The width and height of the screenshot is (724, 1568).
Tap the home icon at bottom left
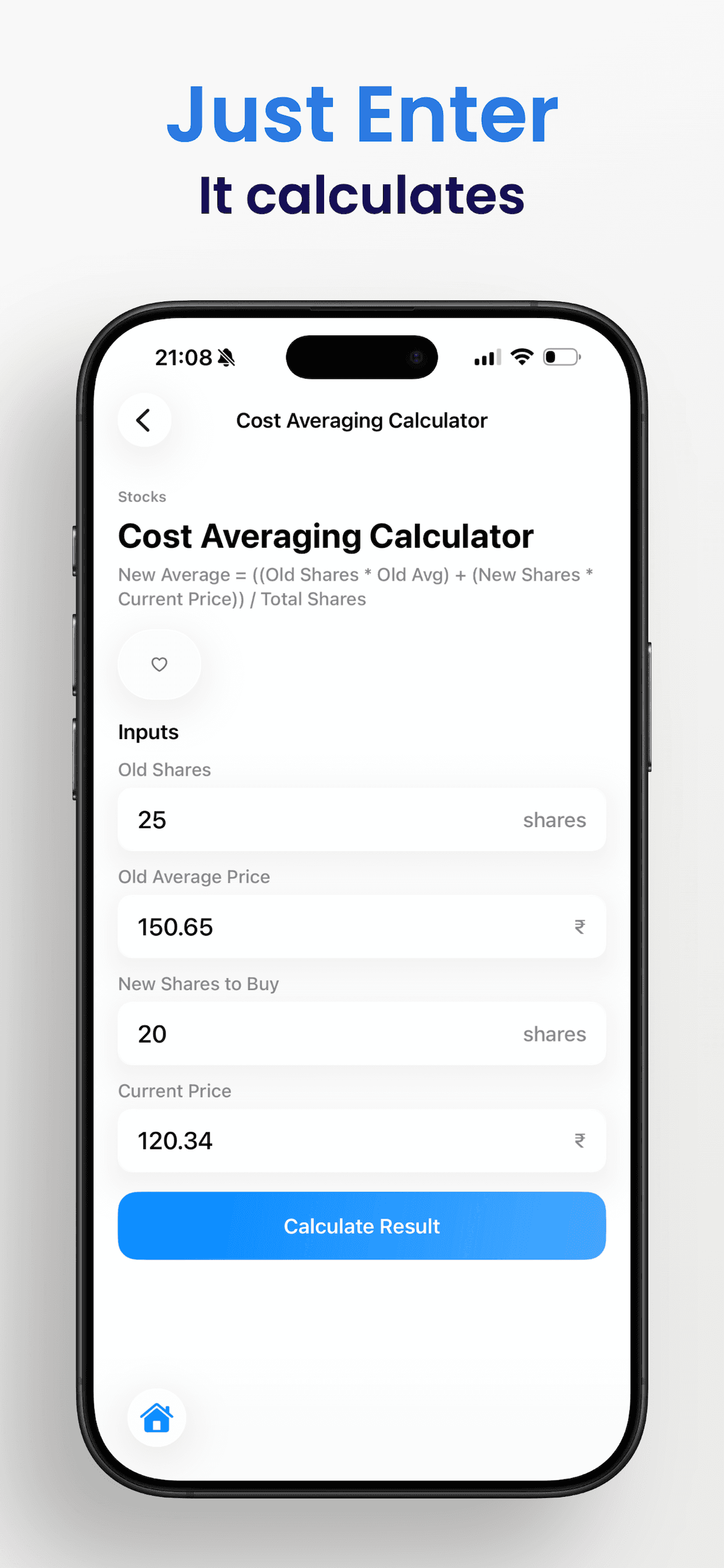[156, 1418]
